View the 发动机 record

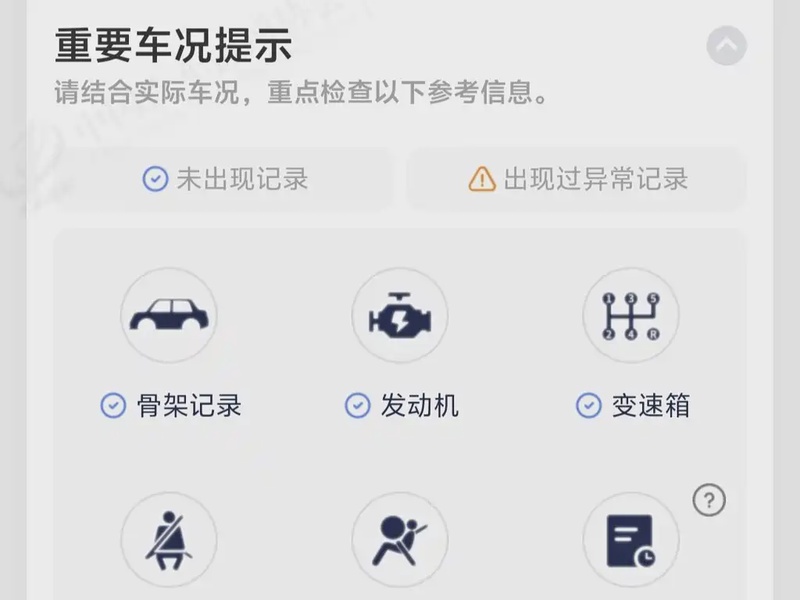click(x=400, y=316)
